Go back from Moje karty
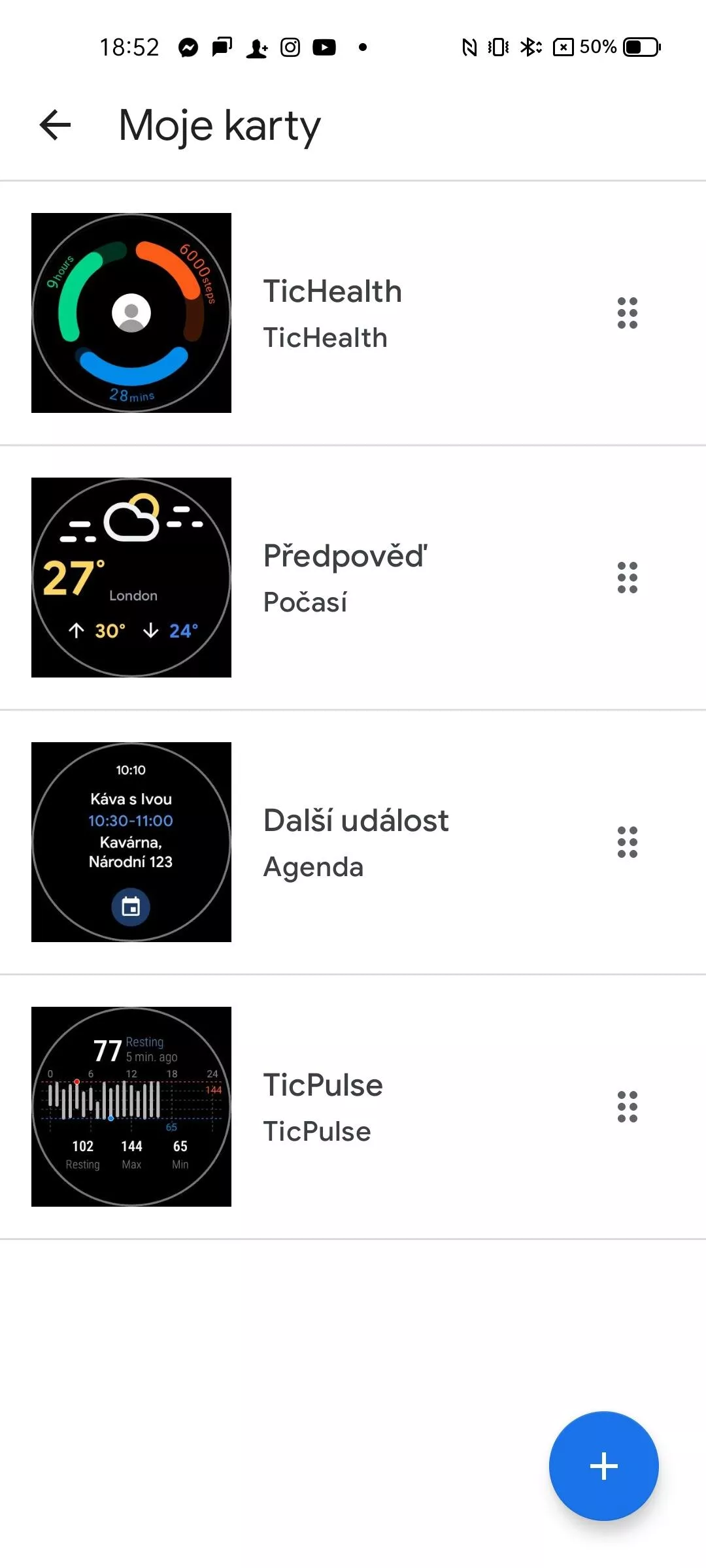The width and height of the screenshot is (706, 1568). click(x=55, y=125)
